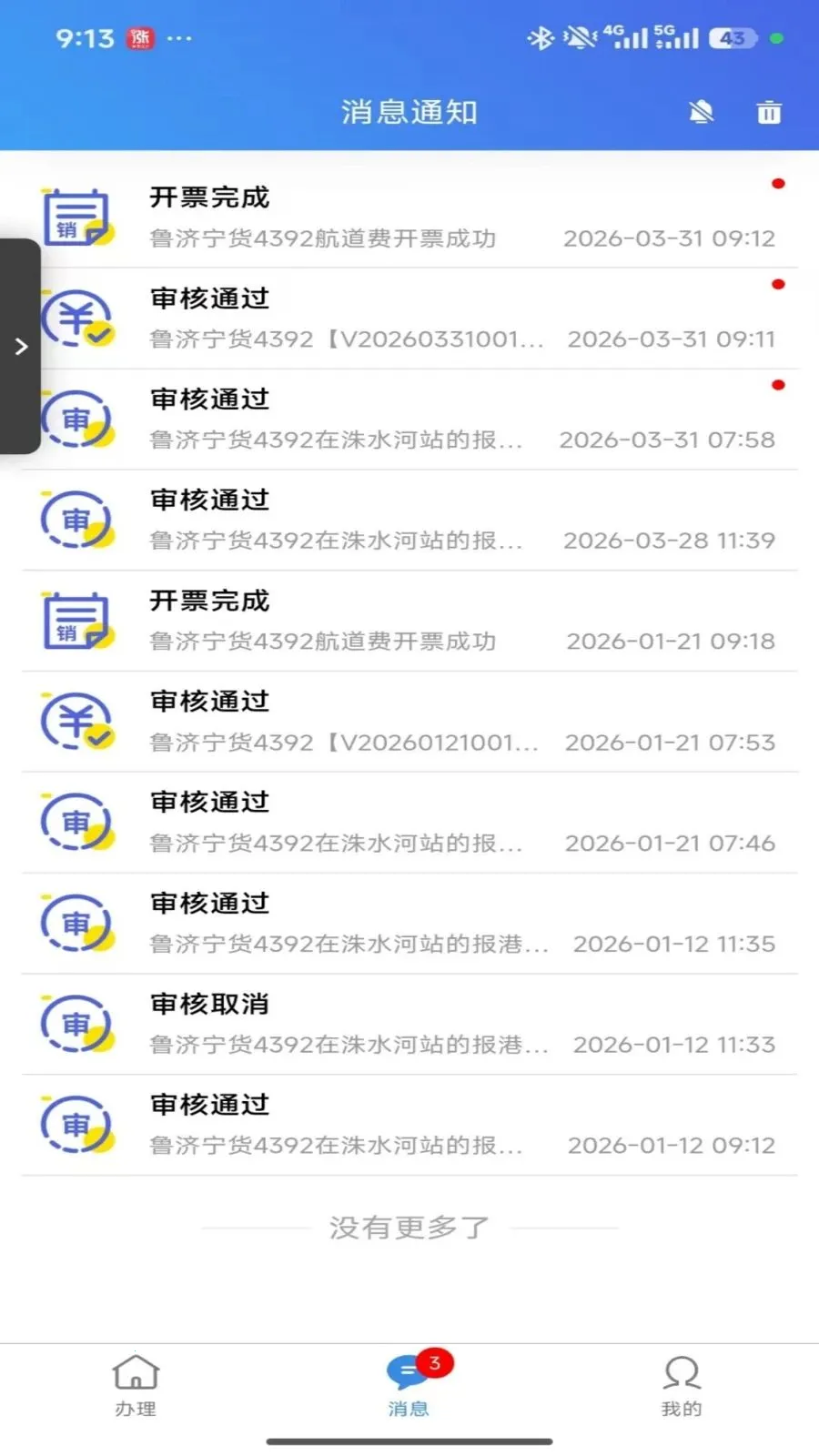
Task: Open the 审核通过 notification dated 2026-01-12 11:35
Action: (x=409, y=923)
